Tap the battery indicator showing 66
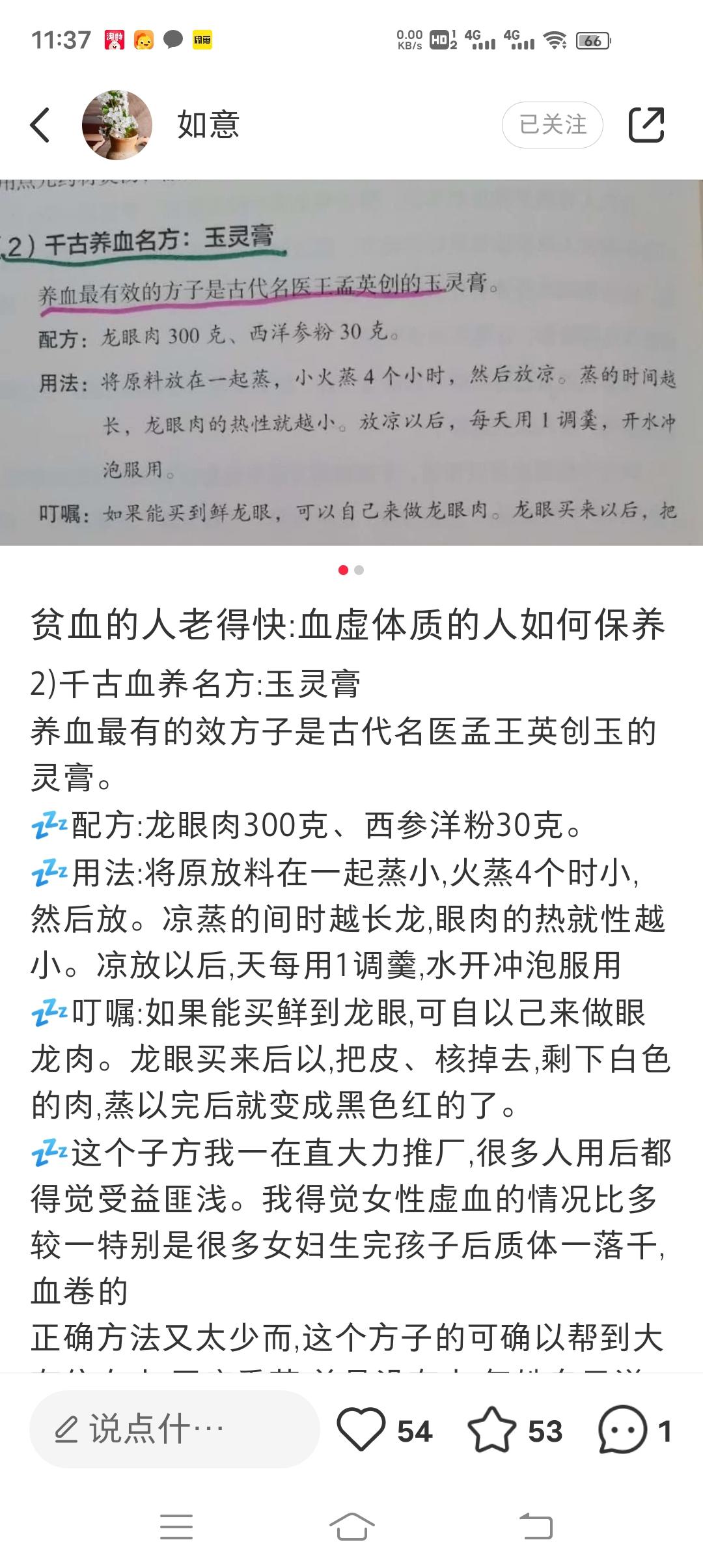This screenshot has width=703, height=1568. [592, 40]
